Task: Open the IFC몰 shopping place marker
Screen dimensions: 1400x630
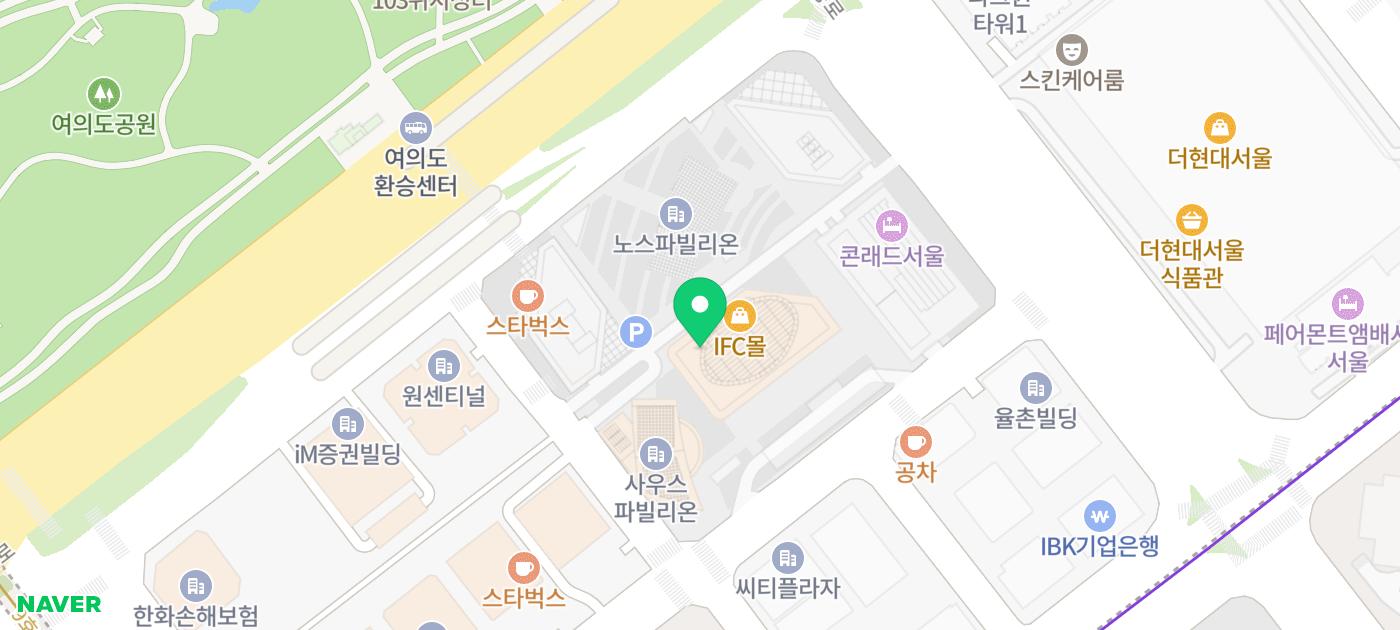Action: tap(739, 317)
